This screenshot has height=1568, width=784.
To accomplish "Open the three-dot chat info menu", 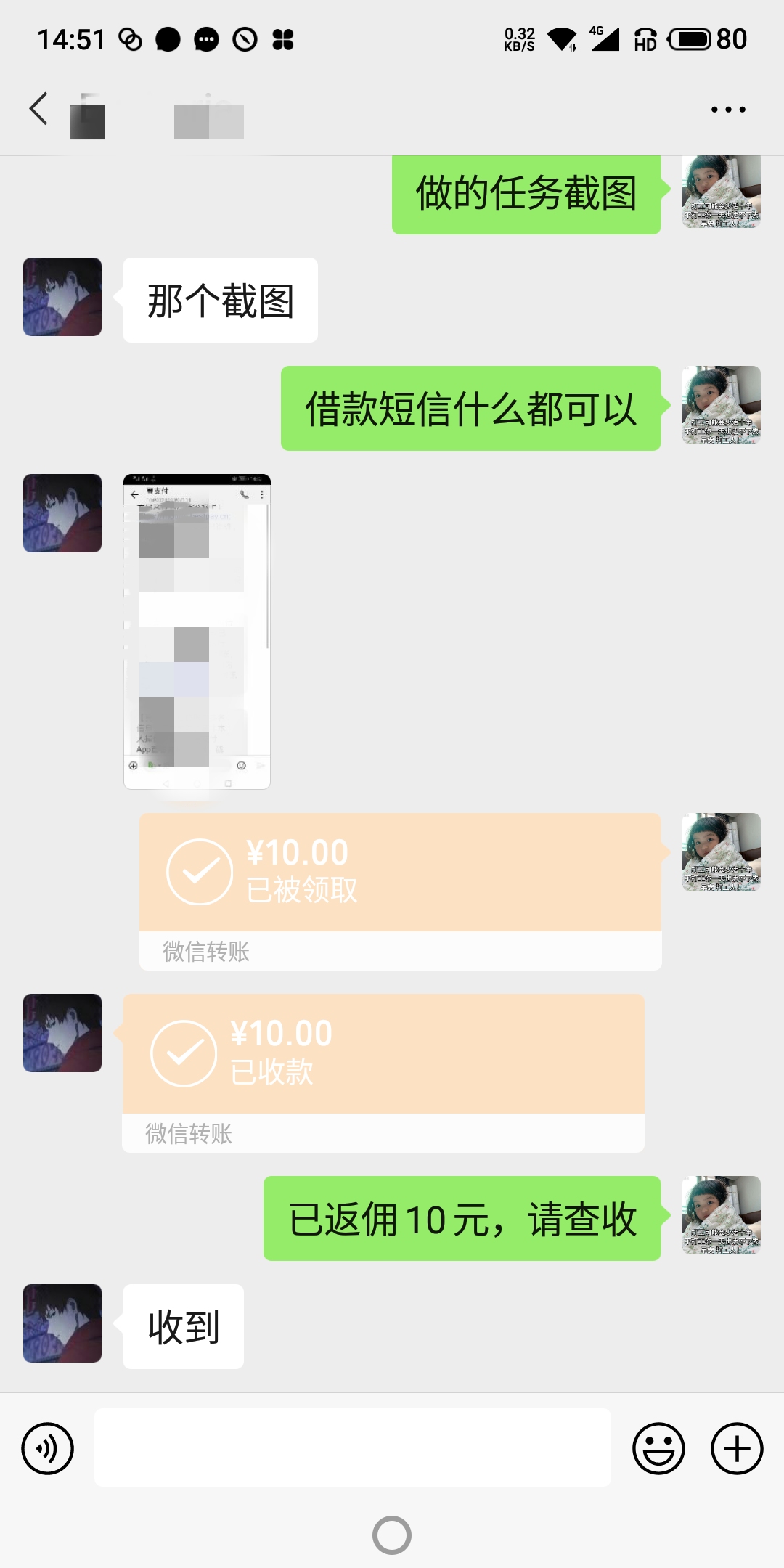I will pos(728,110).
